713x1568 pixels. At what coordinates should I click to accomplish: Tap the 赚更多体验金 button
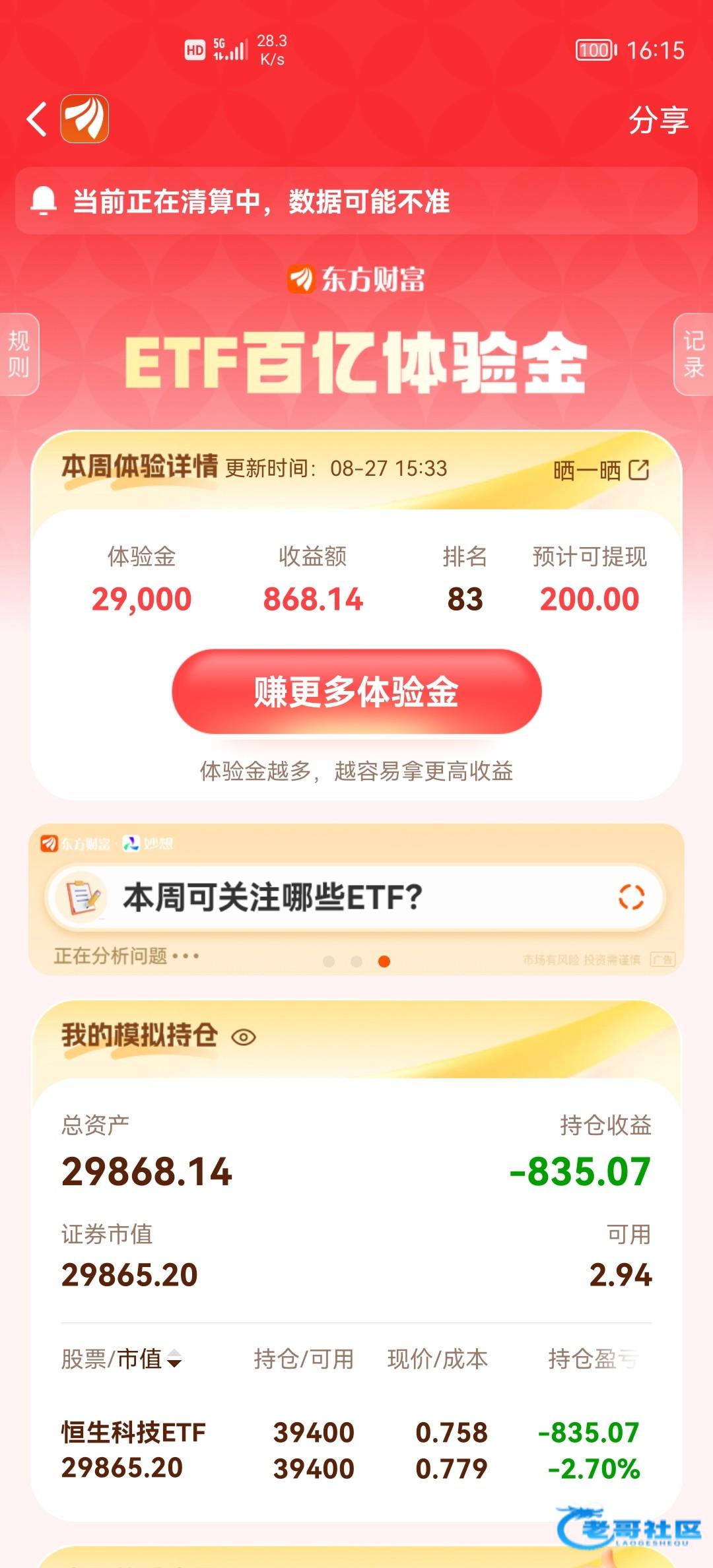coord(356,692)
